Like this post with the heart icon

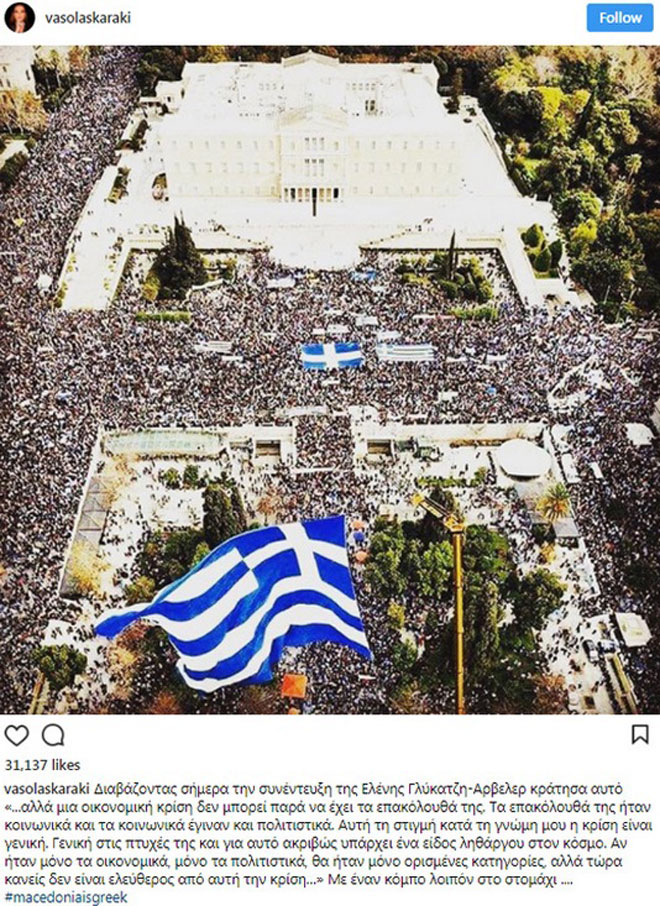(17, 735)
